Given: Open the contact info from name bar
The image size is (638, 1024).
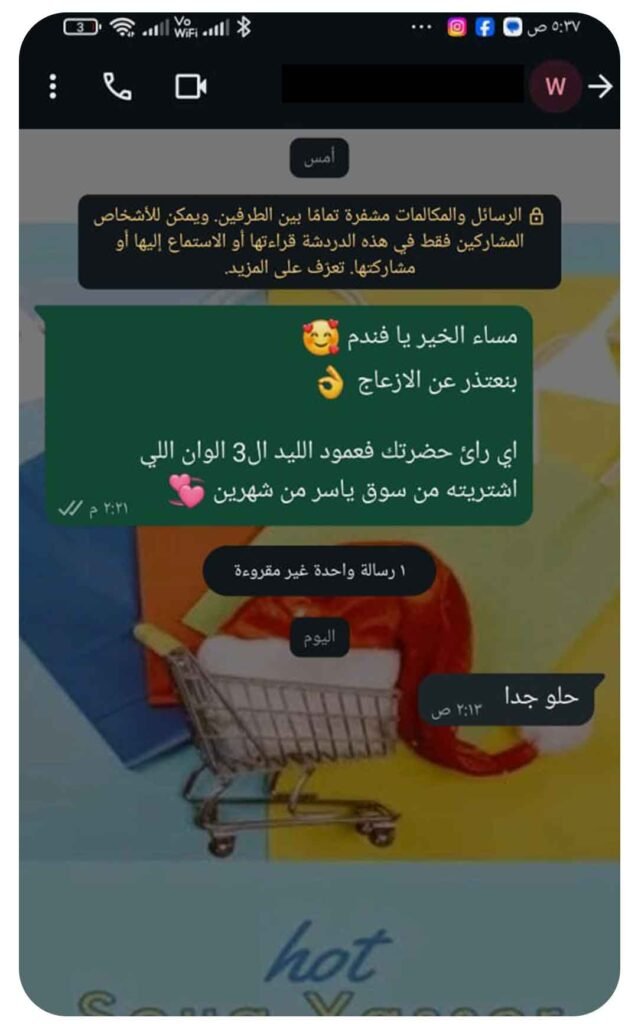Looking at the screenshot, I should (402, 85).
